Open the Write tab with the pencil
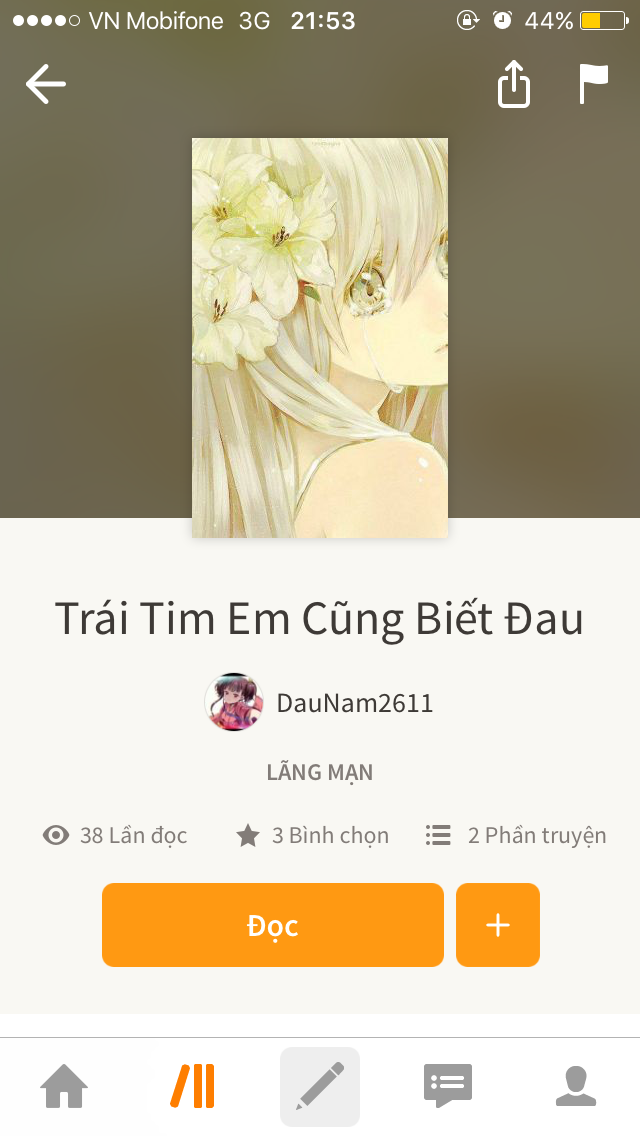Image resolution: width=640 pixels, height=1136 pixels. (x=320, y=1086)
